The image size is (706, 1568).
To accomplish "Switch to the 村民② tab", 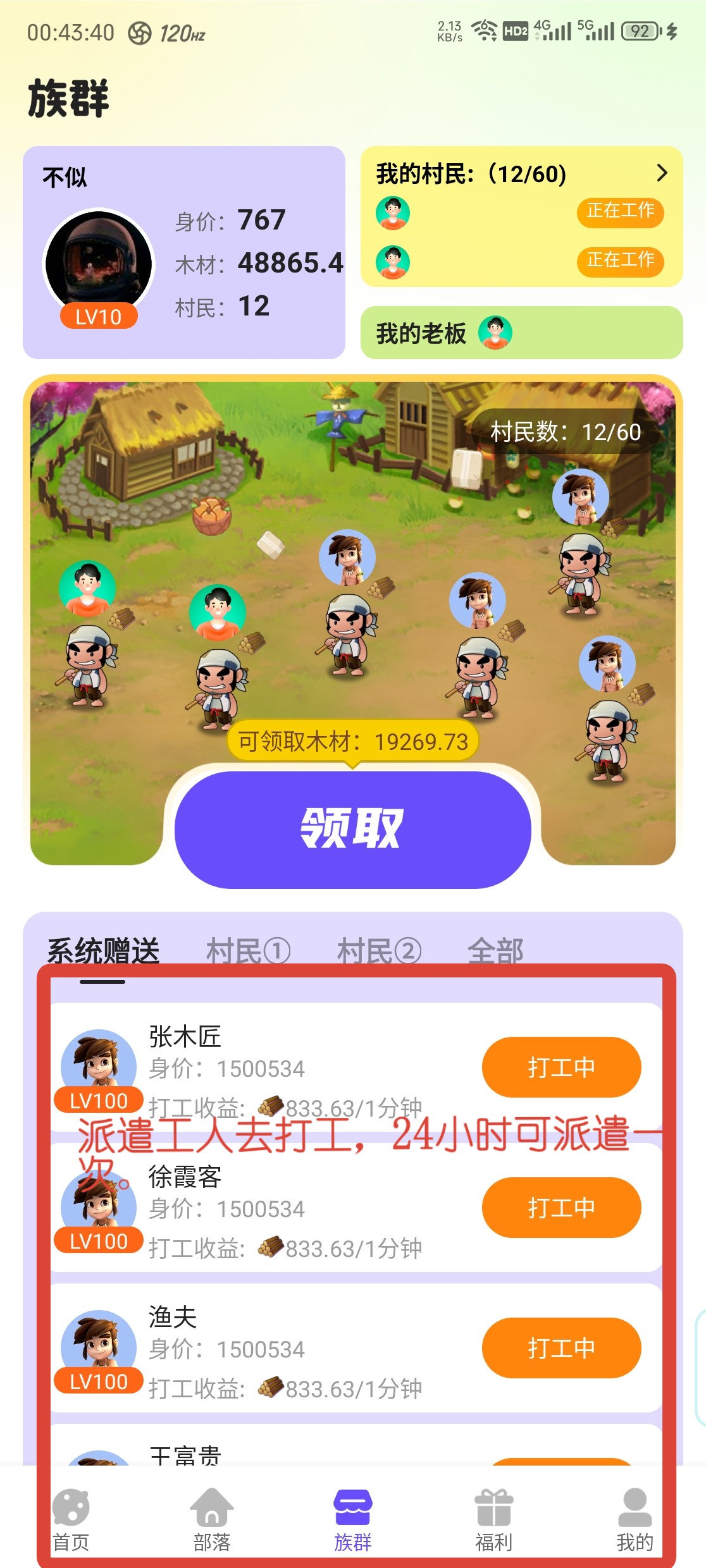I will 378,950.
